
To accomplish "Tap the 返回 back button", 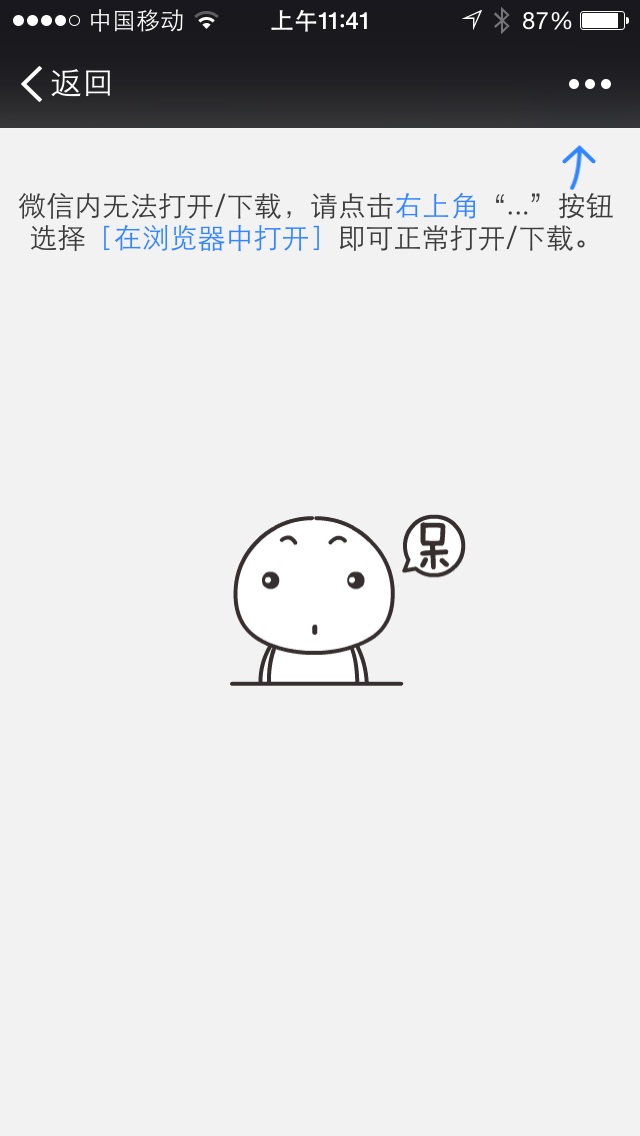I will point(66,84).
